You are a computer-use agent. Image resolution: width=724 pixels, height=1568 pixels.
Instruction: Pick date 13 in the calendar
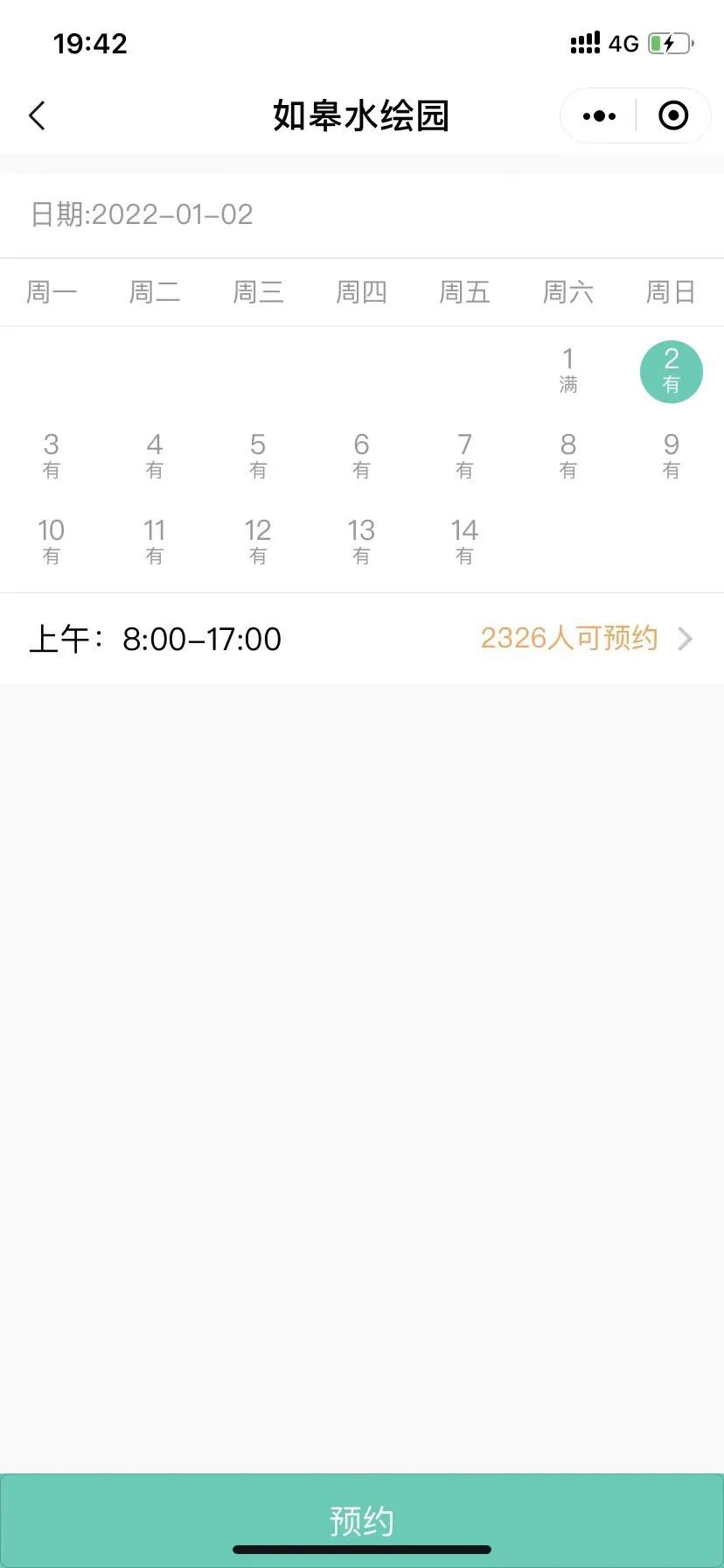coord(361,542)
